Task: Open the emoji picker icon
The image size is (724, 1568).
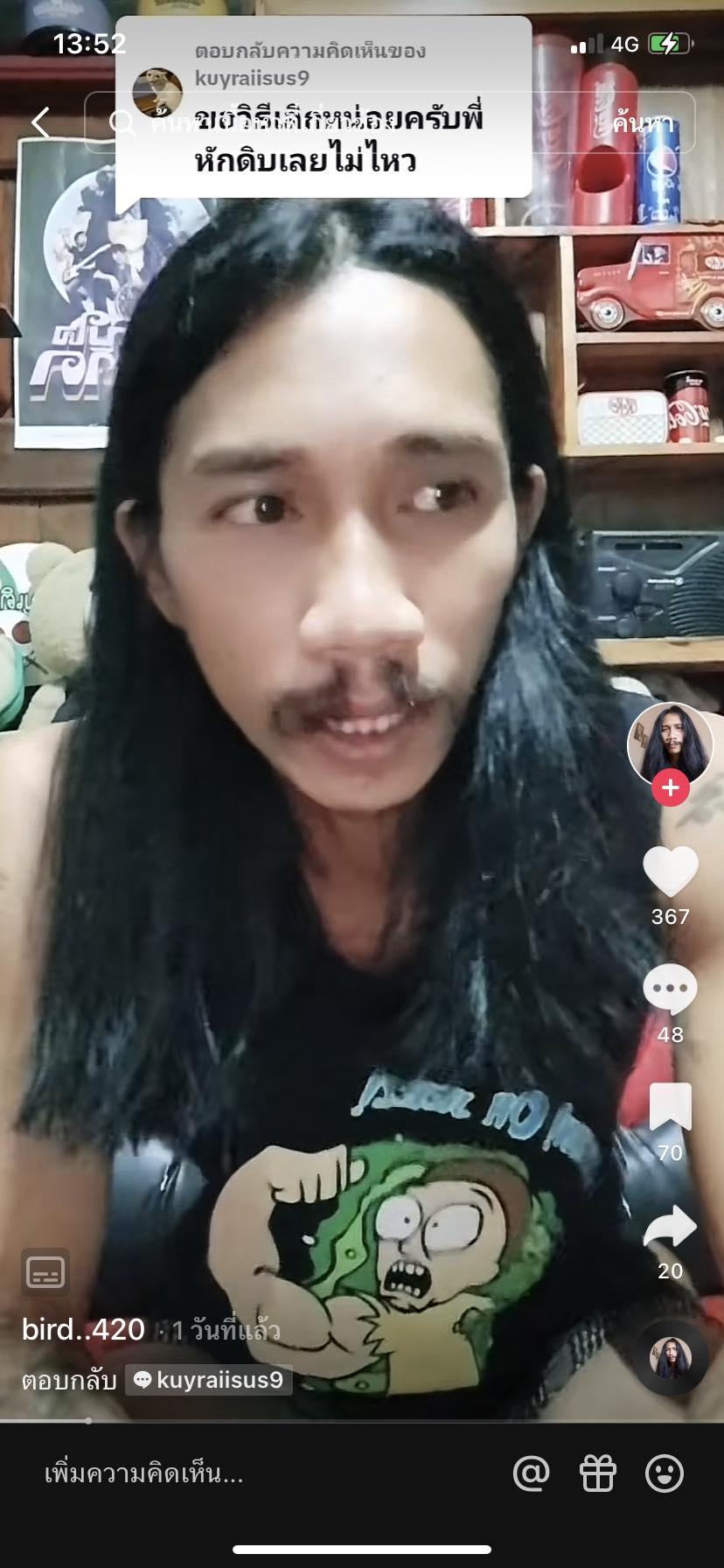Action: click(x=665, y=1474)
